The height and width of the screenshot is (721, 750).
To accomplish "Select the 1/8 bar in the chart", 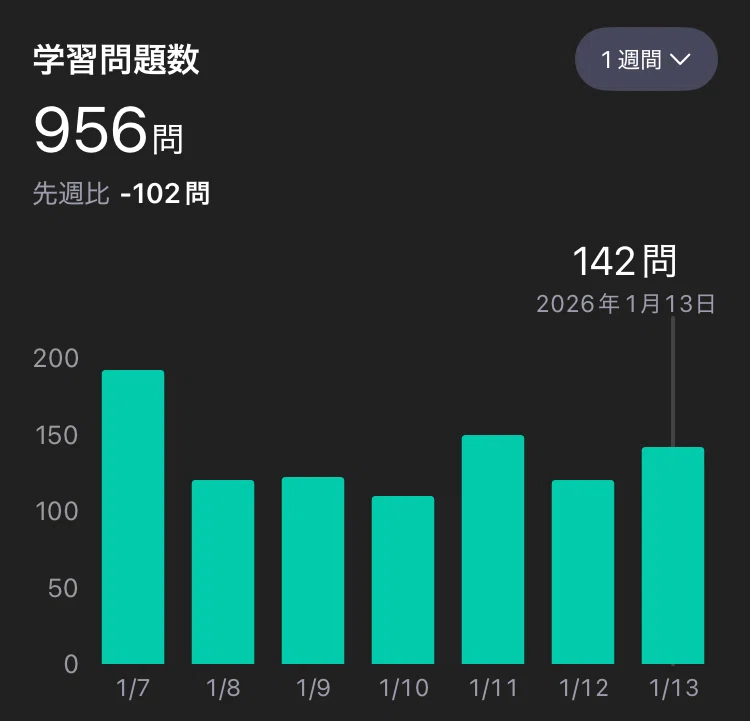I will pyautogui.click(x=223, y=572).
